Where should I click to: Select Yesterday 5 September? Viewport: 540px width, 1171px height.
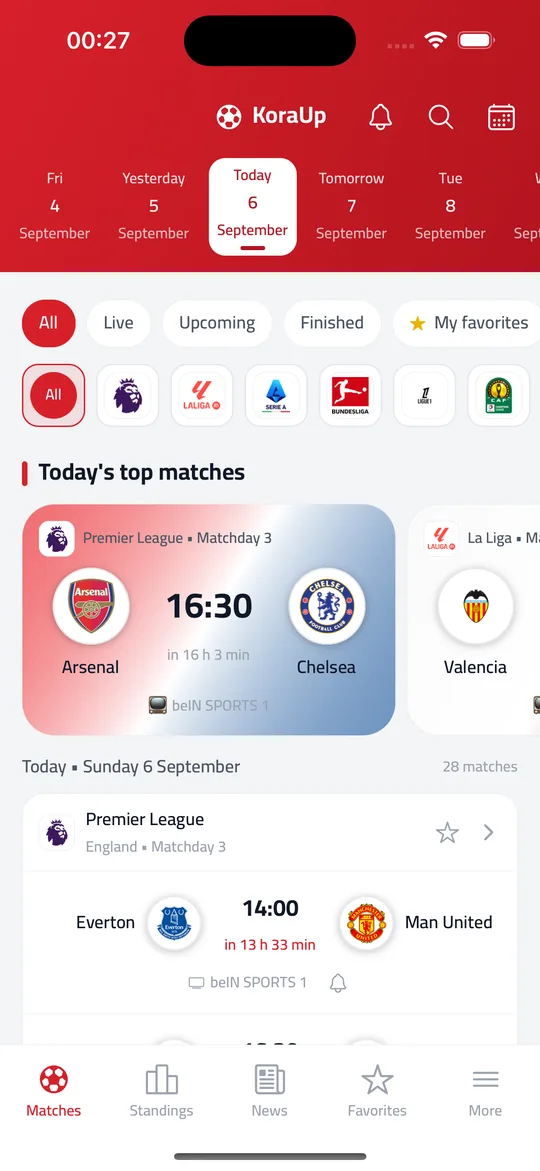[x=153, y=206]
